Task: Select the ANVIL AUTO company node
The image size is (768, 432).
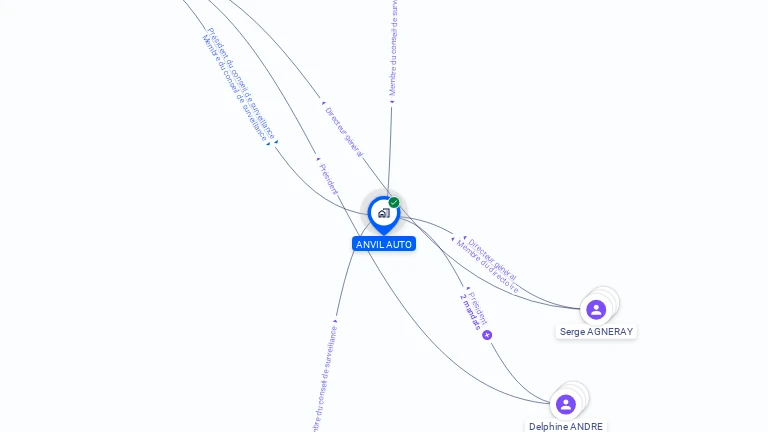Action: click(383, 213)
